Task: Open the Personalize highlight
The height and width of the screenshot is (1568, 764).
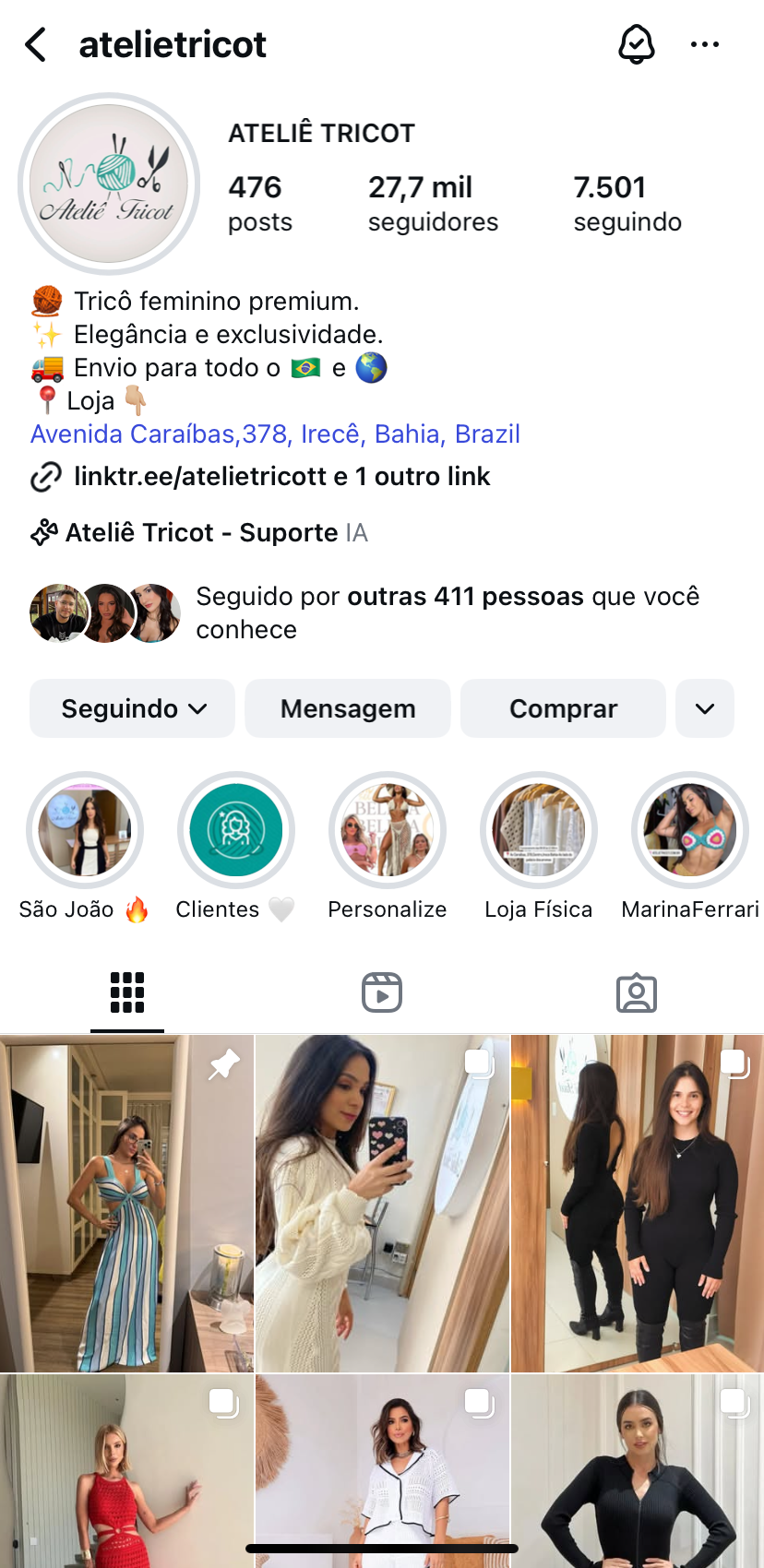Action: pos(387,830)
